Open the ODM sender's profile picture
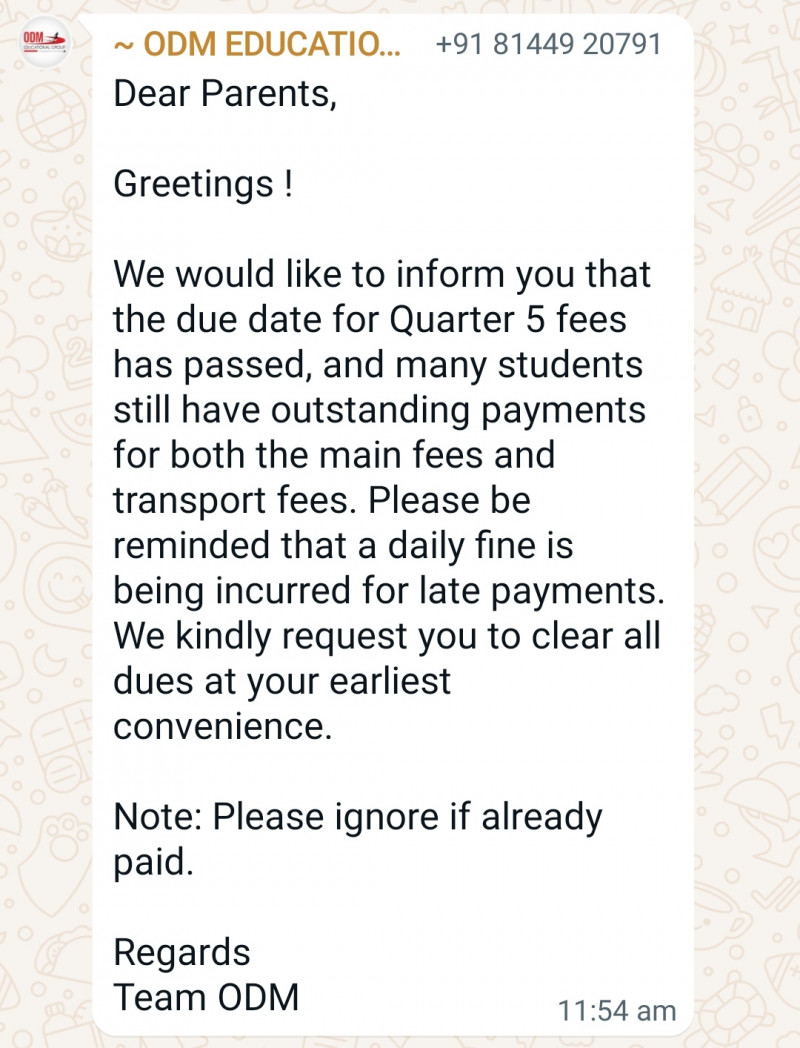This screenshot has height=1048, width=800. 44,44
